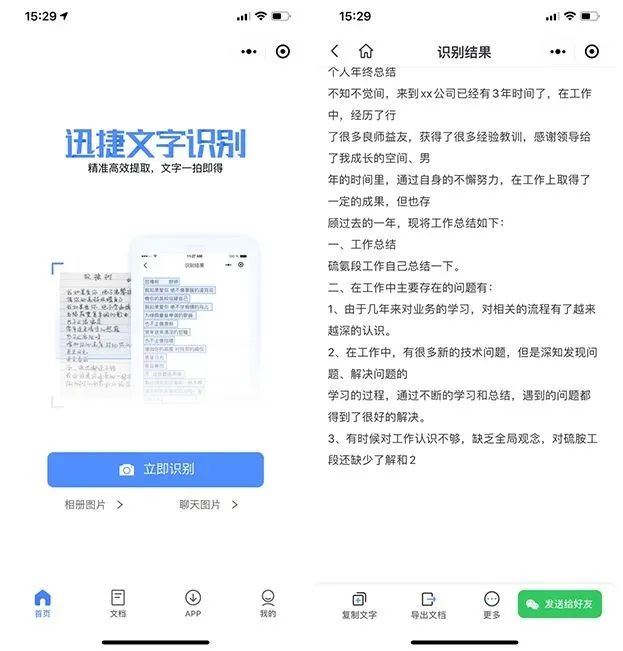Image resolution: width=623 pixels, height=651 pixels.
Task: Tap the home icon beside 识别结果 title
Action: point(366,51)
